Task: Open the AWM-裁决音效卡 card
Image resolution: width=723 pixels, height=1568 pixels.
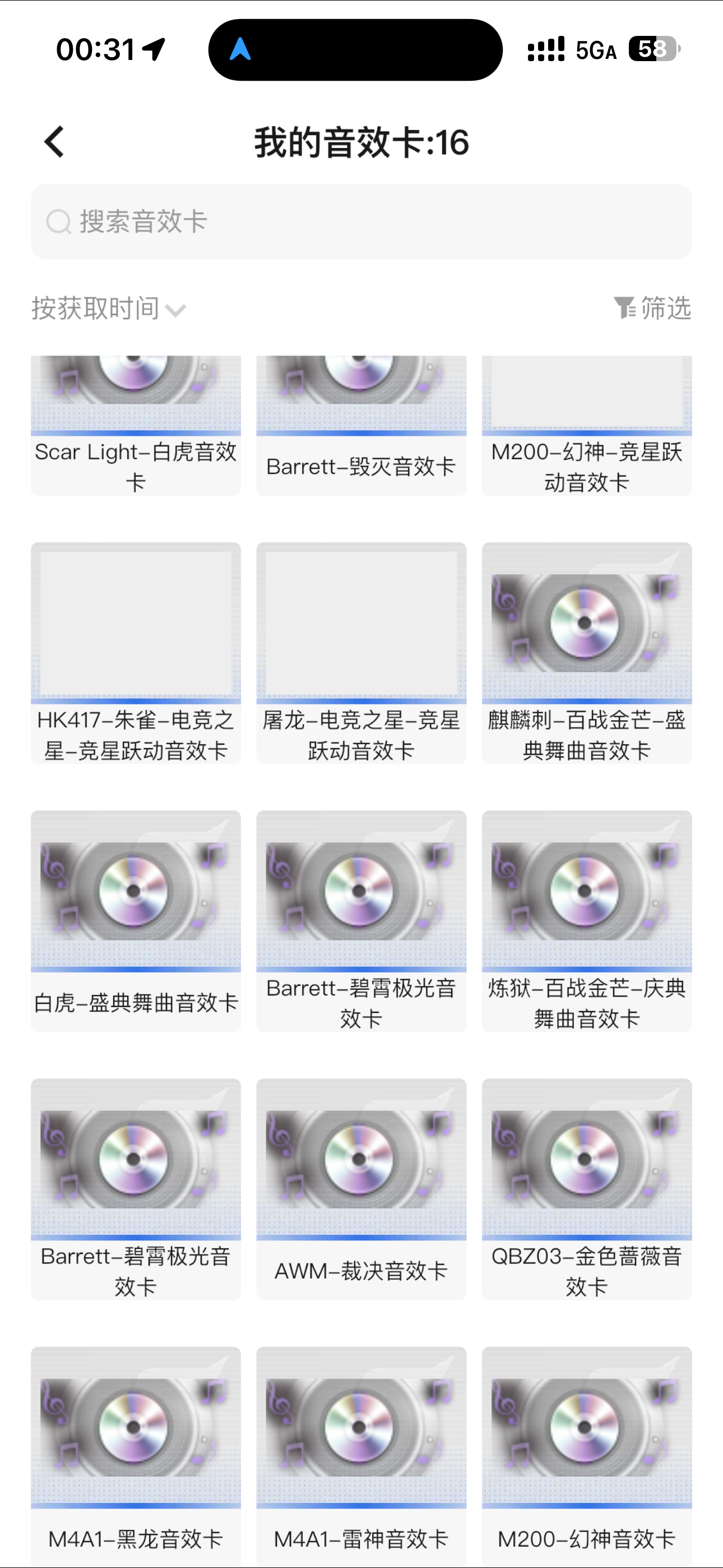Action: click(361, 1187)
